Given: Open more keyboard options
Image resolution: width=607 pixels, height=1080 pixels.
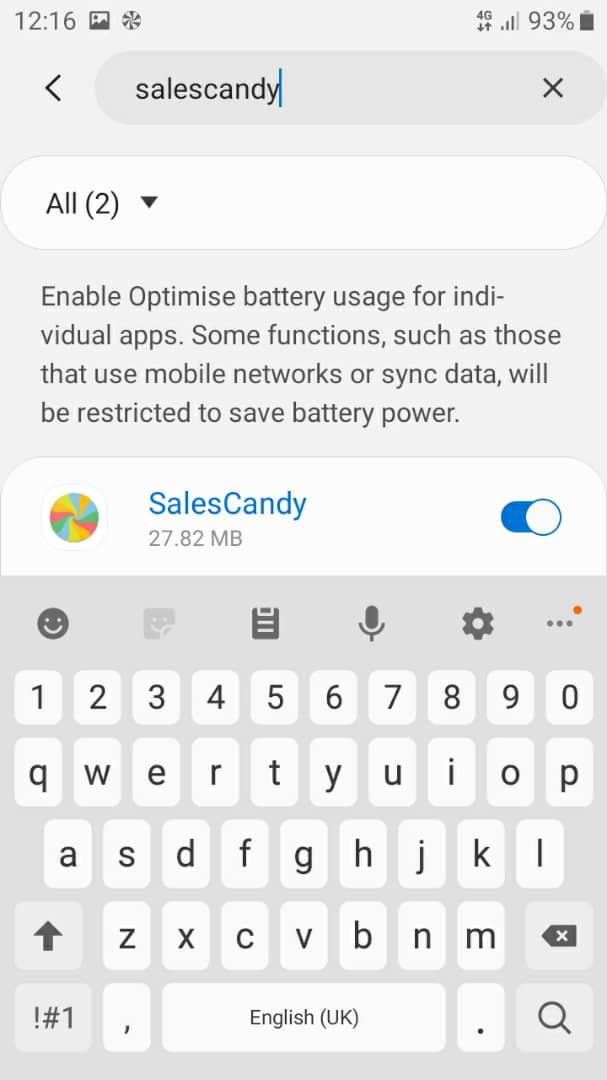Looking at the screenshot, I should [563, 620].
